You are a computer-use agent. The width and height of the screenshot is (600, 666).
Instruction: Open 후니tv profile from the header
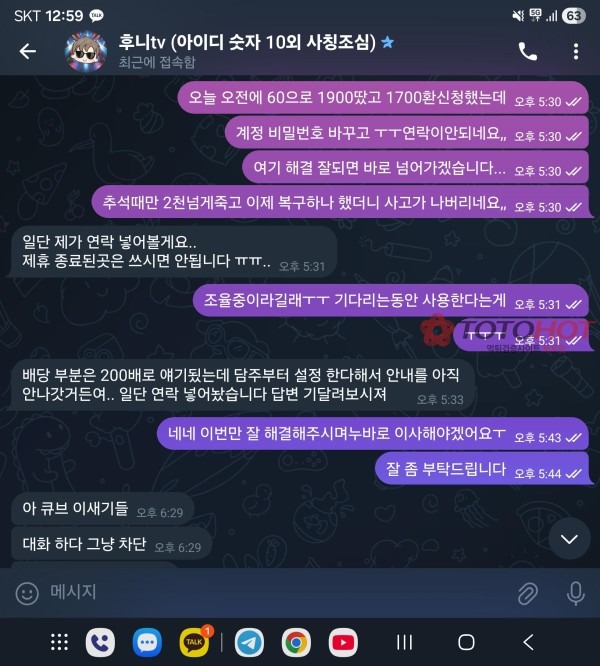click(x=86, y=51)
